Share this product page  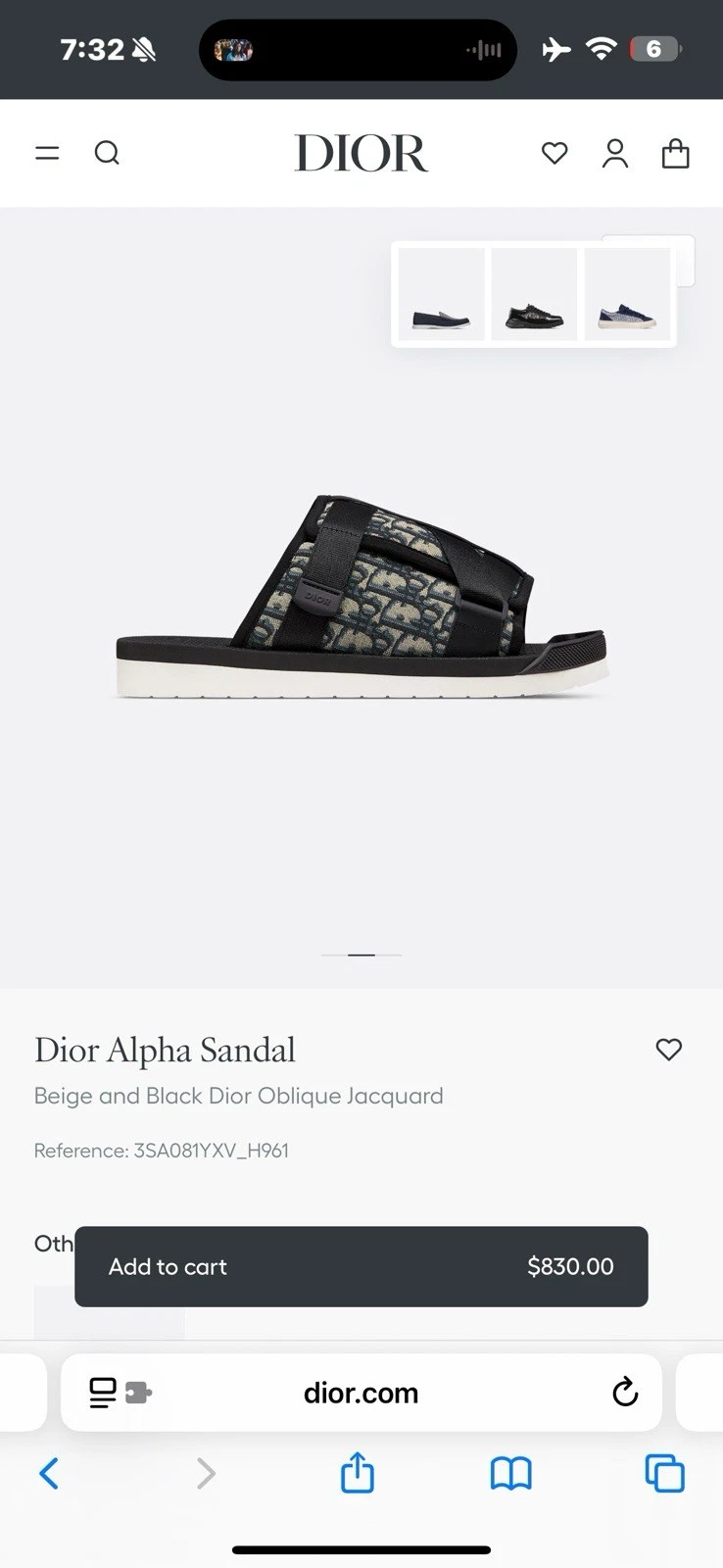click(x=358, y=1472)
